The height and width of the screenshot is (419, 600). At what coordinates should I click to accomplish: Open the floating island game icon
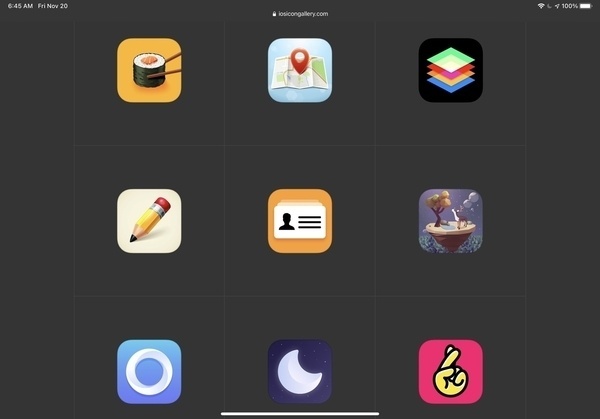click(x=450, y=221)
